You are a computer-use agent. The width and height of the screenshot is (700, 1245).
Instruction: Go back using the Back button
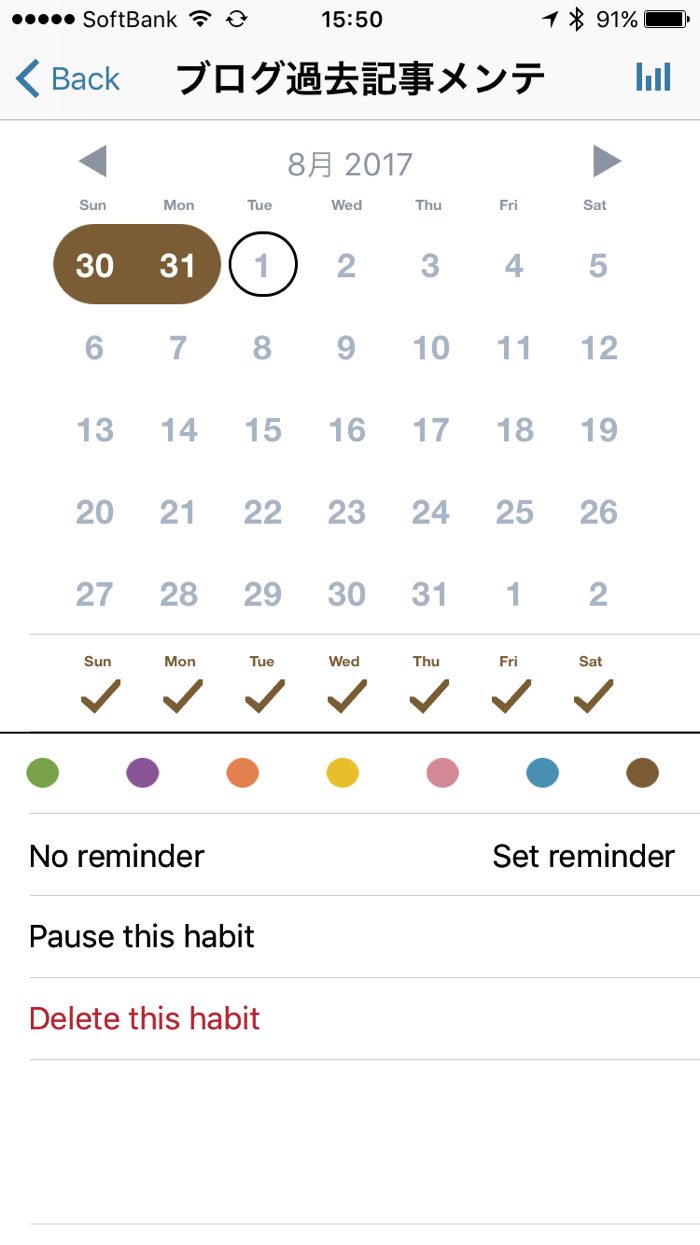pyautogui.click(x=68, y=79)
